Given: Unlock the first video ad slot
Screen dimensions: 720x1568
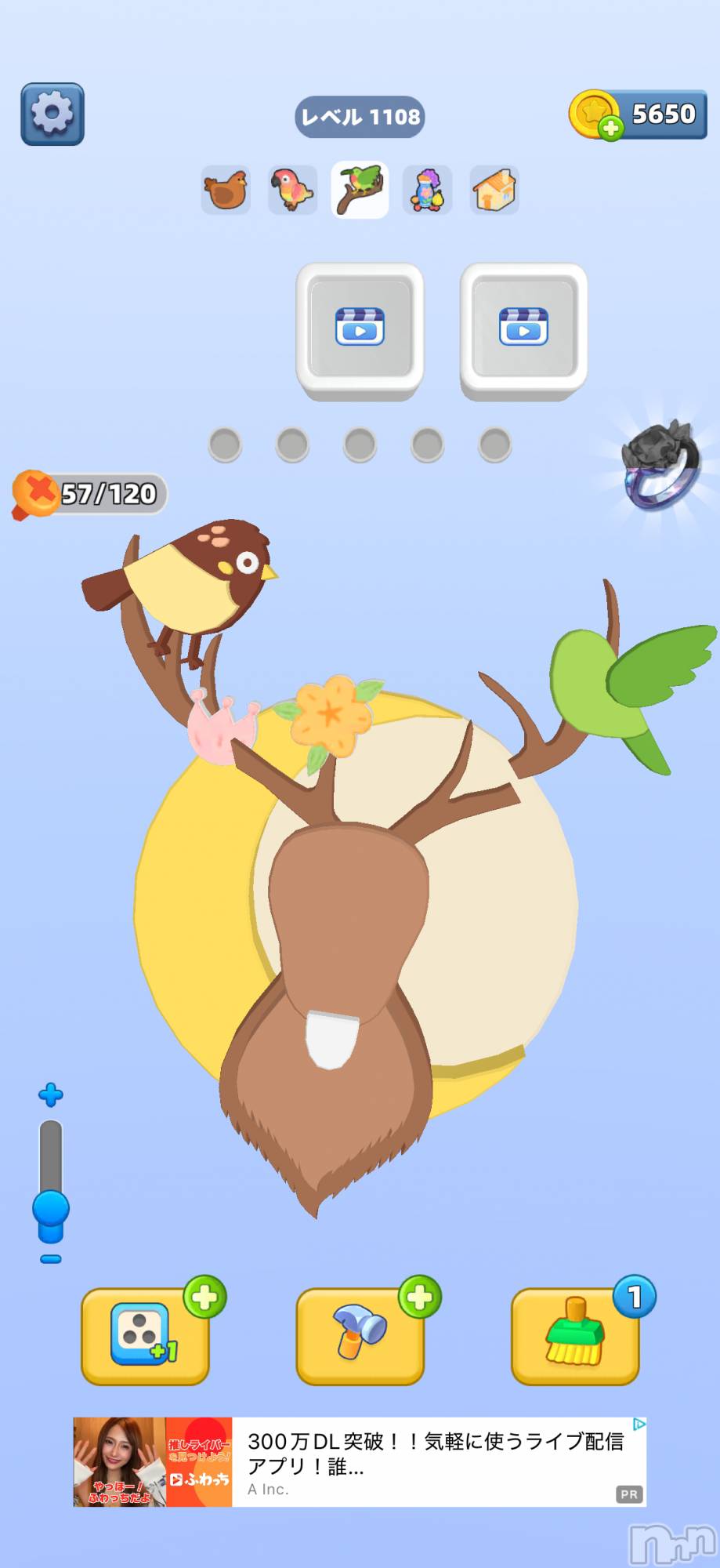Looking at the screenshot, I should [x=360, y=328].
